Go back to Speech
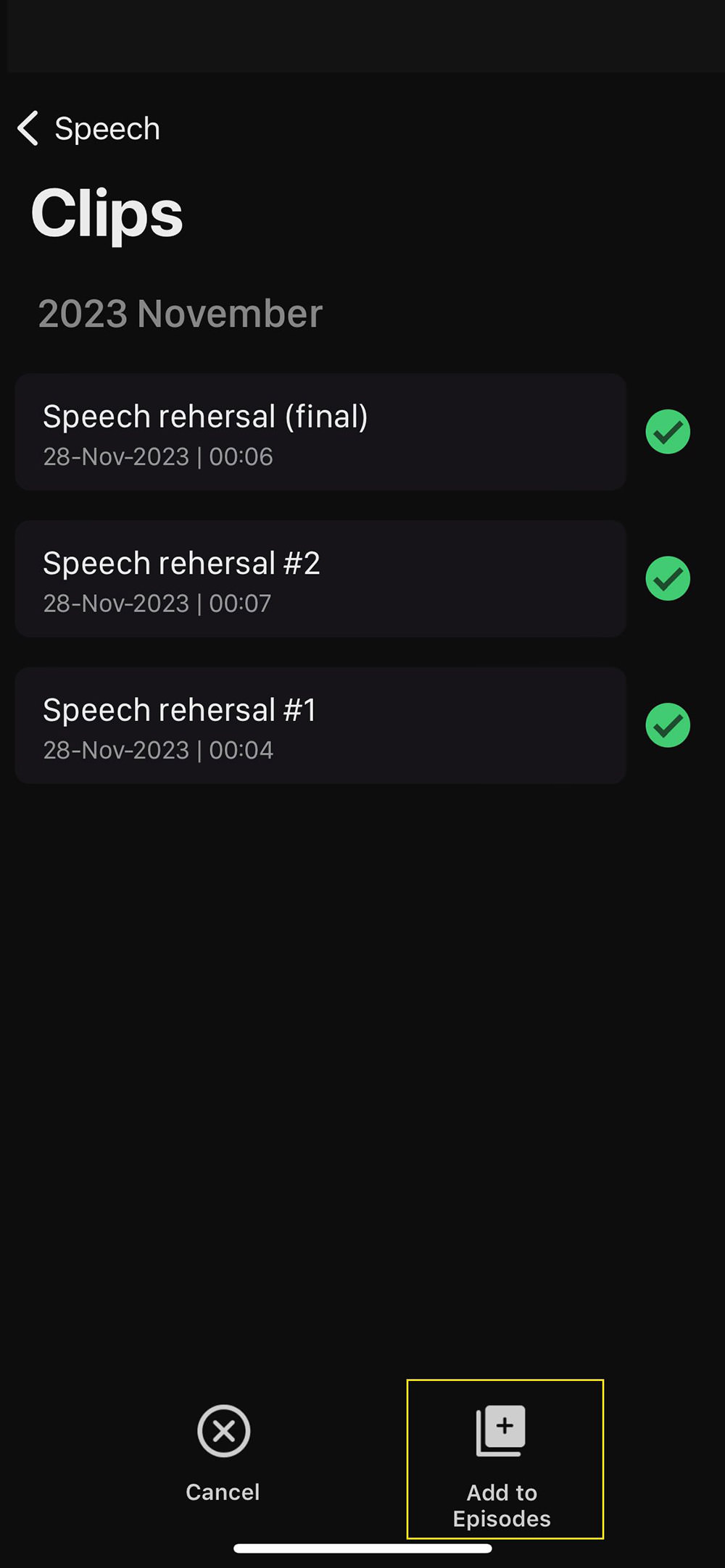Viewport: 725px width, 1568px height. click(88, 129)
